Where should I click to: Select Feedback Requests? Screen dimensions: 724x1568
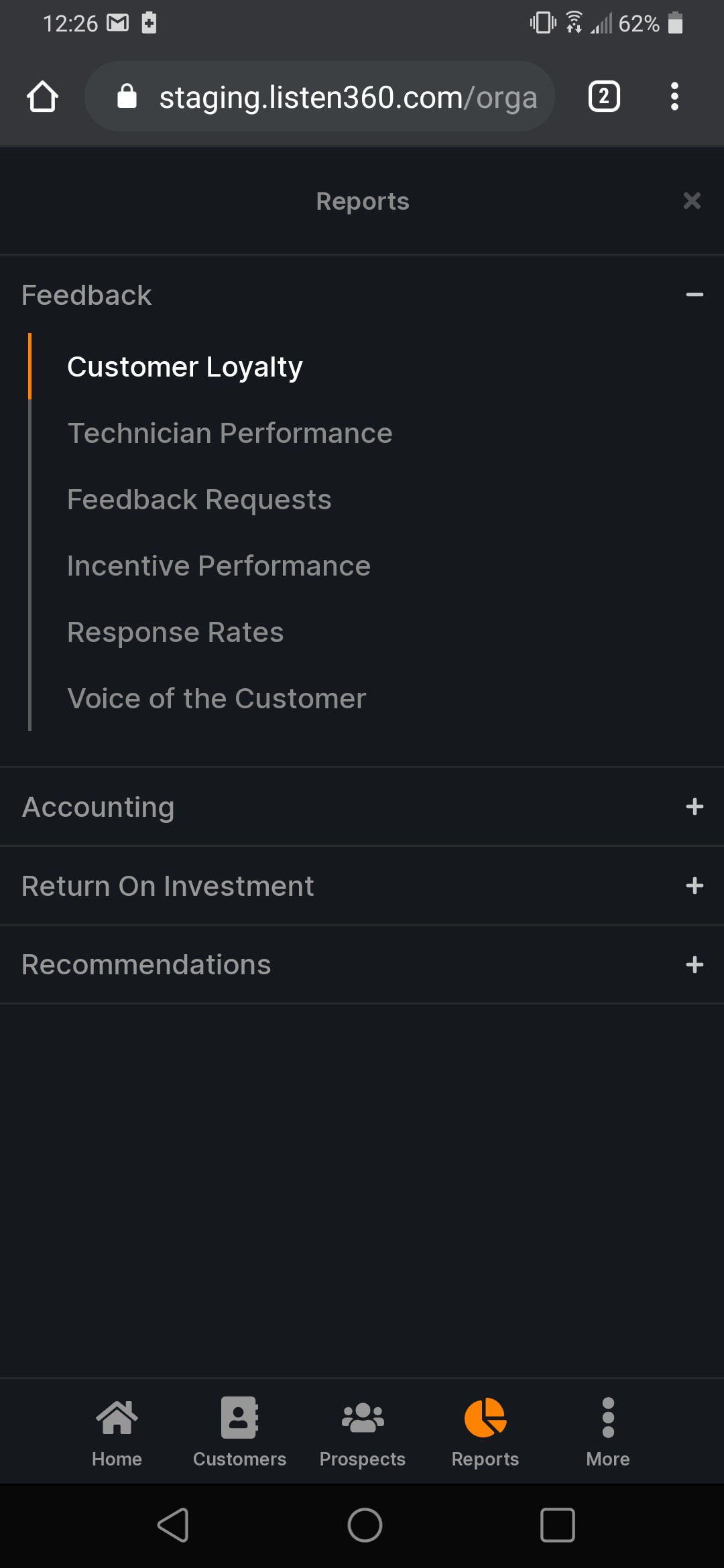point(200,499)
